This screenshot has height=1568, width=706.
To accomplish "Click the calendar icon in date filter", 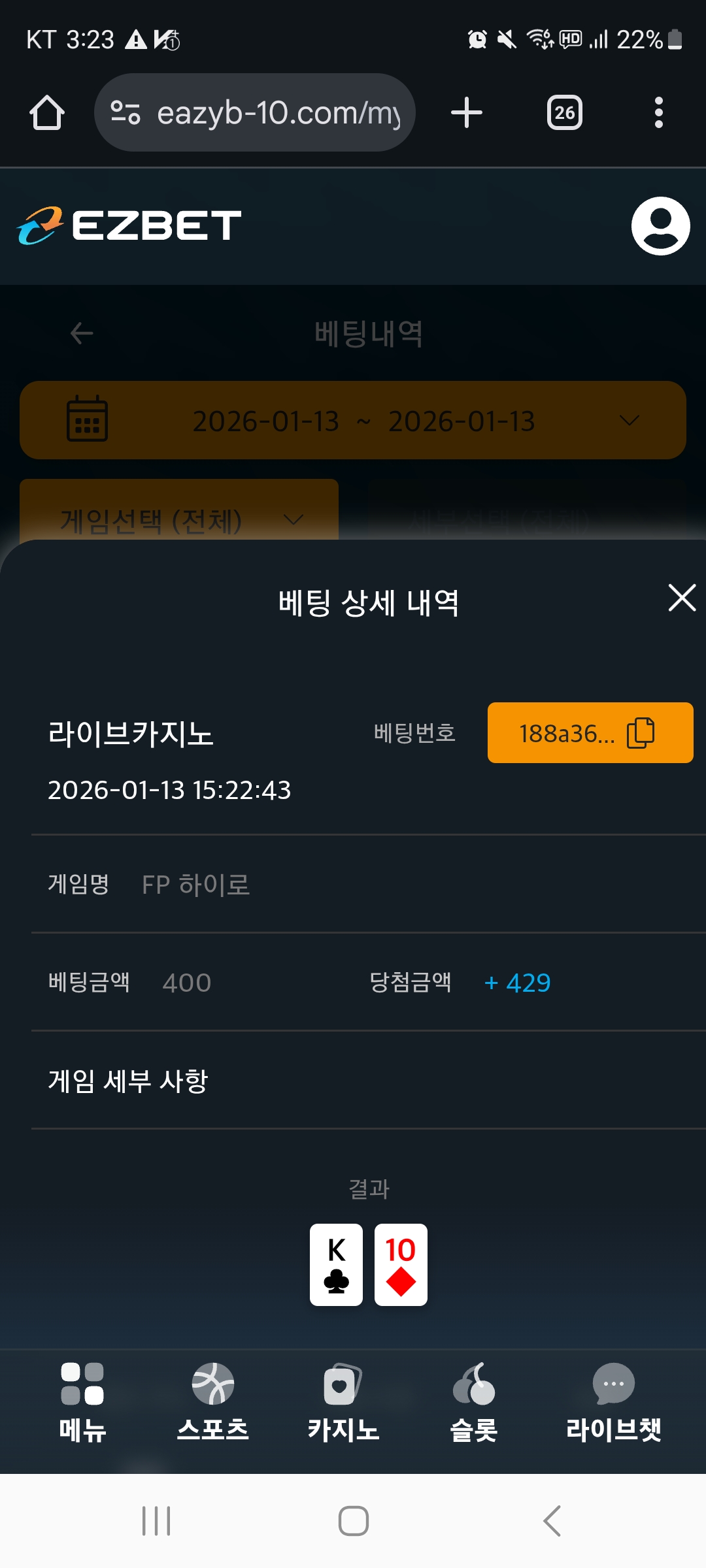I will pos(88,420).
